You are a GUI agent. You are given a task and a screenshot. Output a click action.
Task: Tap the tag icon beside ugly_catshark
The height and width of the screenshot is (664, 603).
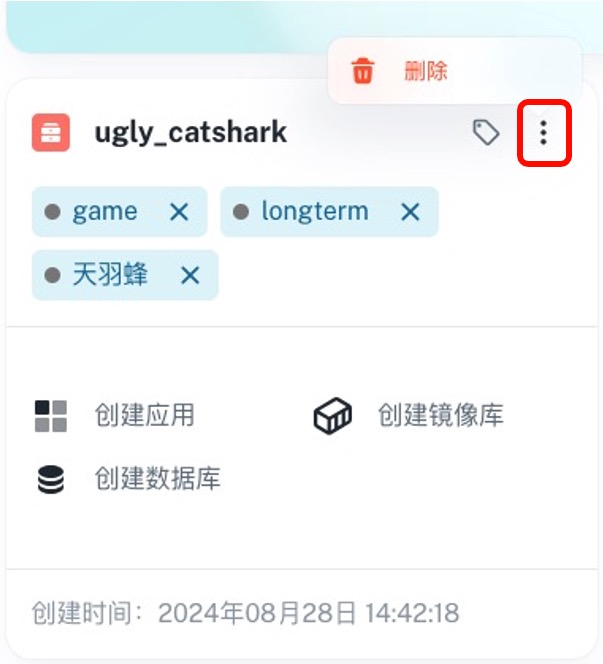tap(486, 132)
